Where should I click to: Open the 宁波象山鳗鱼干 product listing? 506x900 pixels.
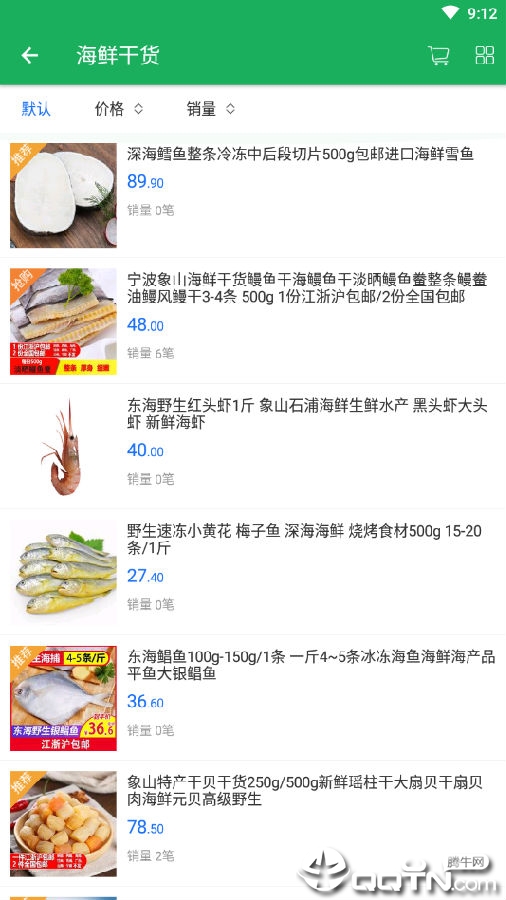(253, 321)
